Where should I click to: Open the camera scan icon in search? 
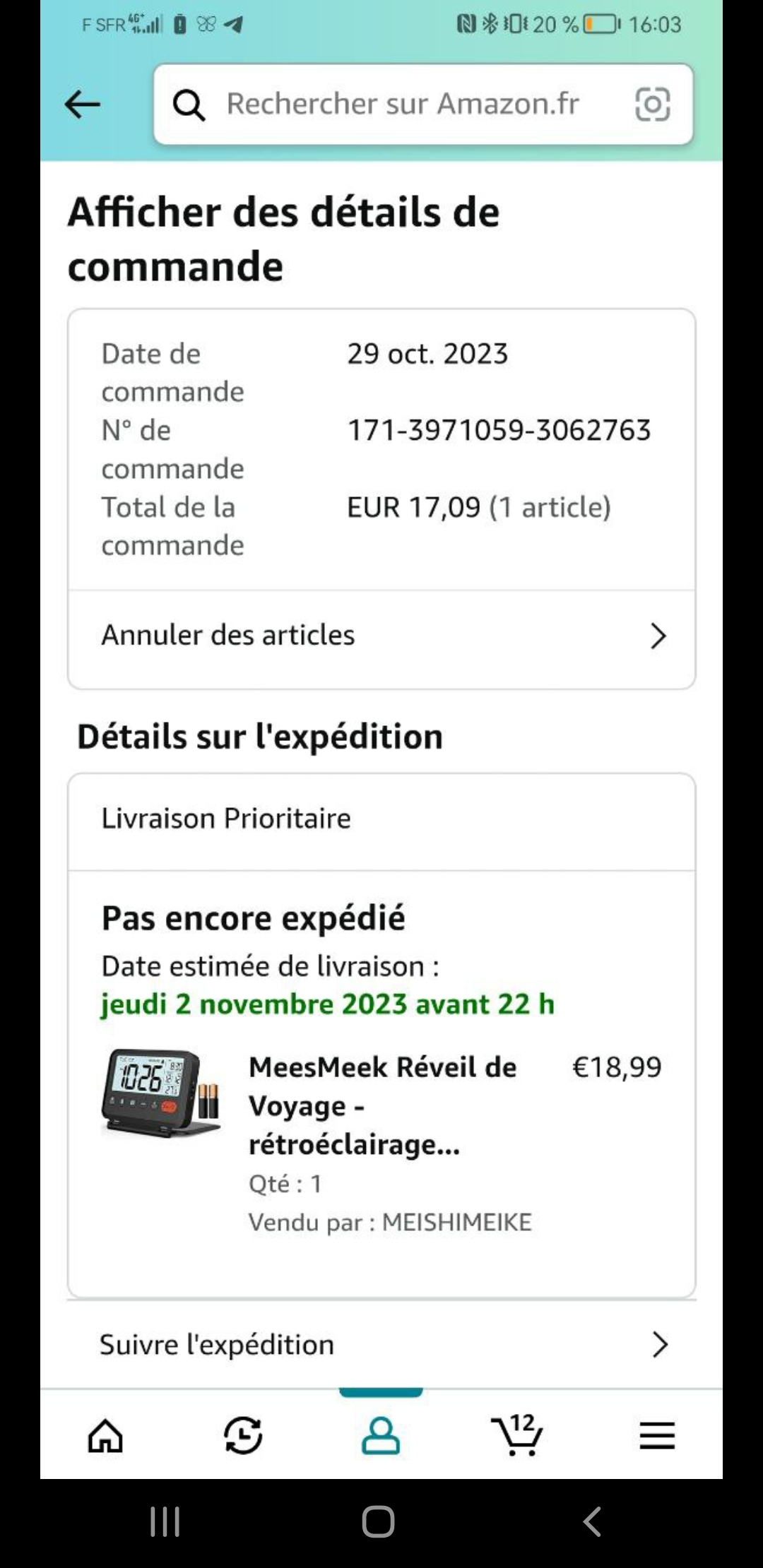(652, 105)
